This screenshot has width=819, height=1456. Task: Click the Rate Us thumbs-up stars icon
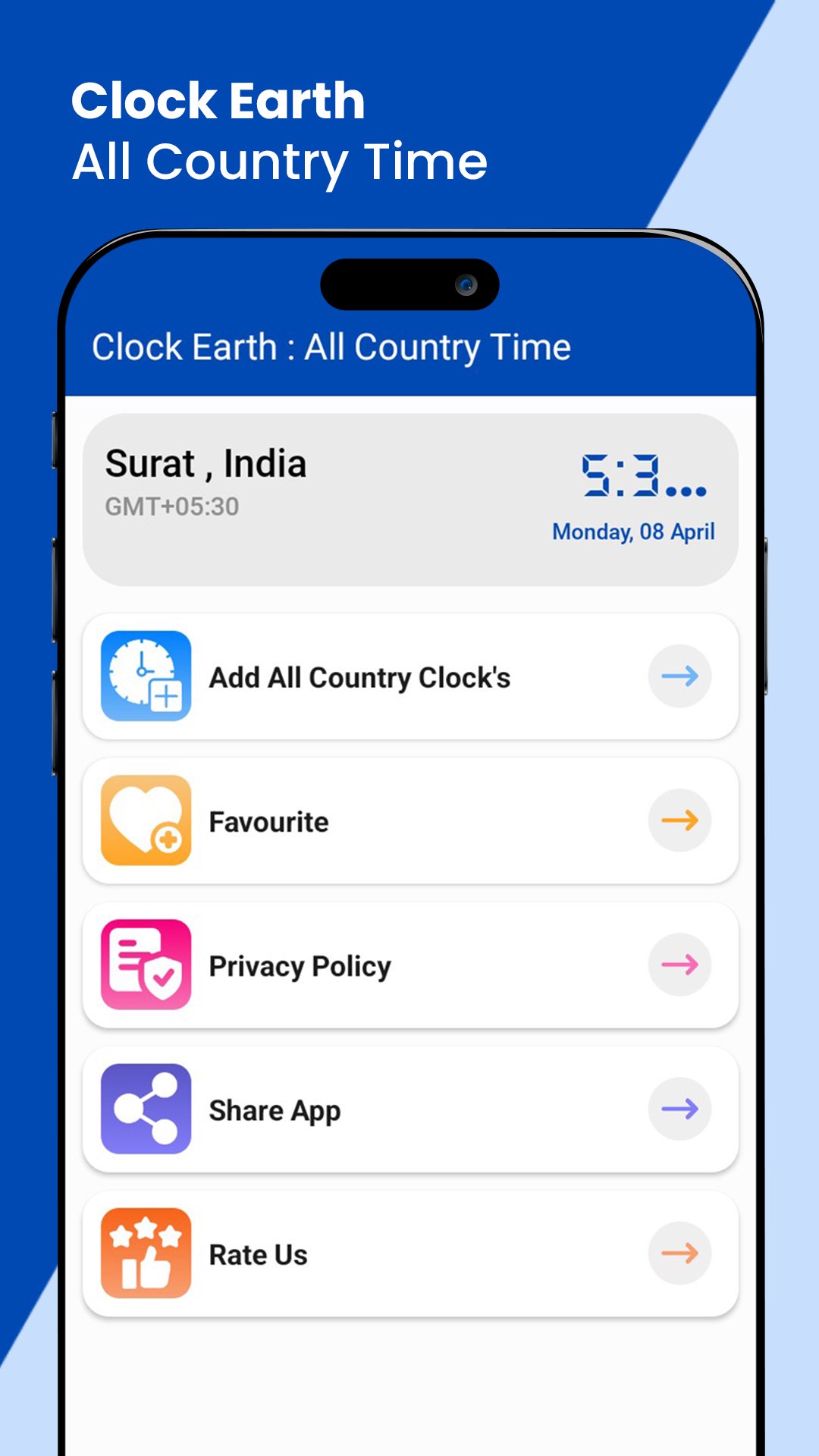click(146, 1253)
